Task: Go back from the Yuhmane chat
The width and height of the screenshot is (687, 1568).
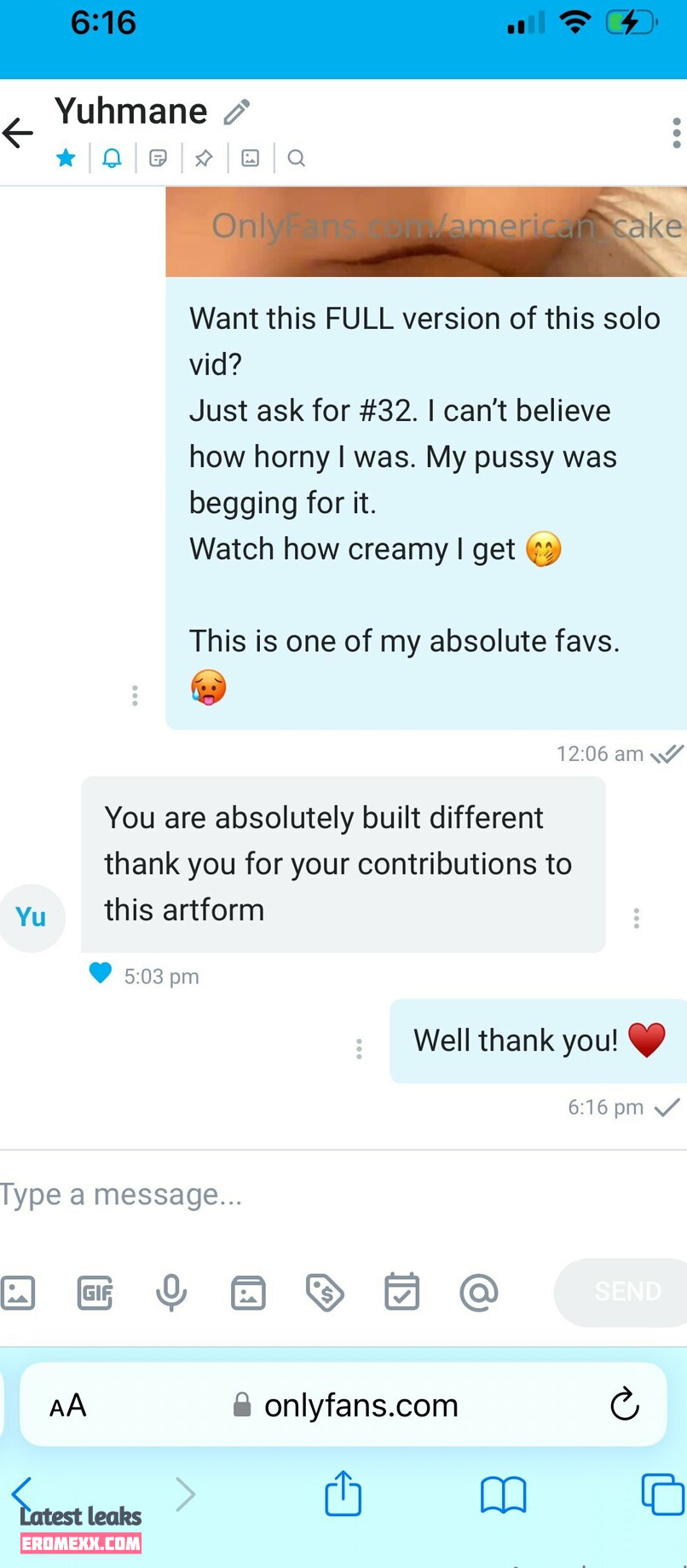Action: 18,133
